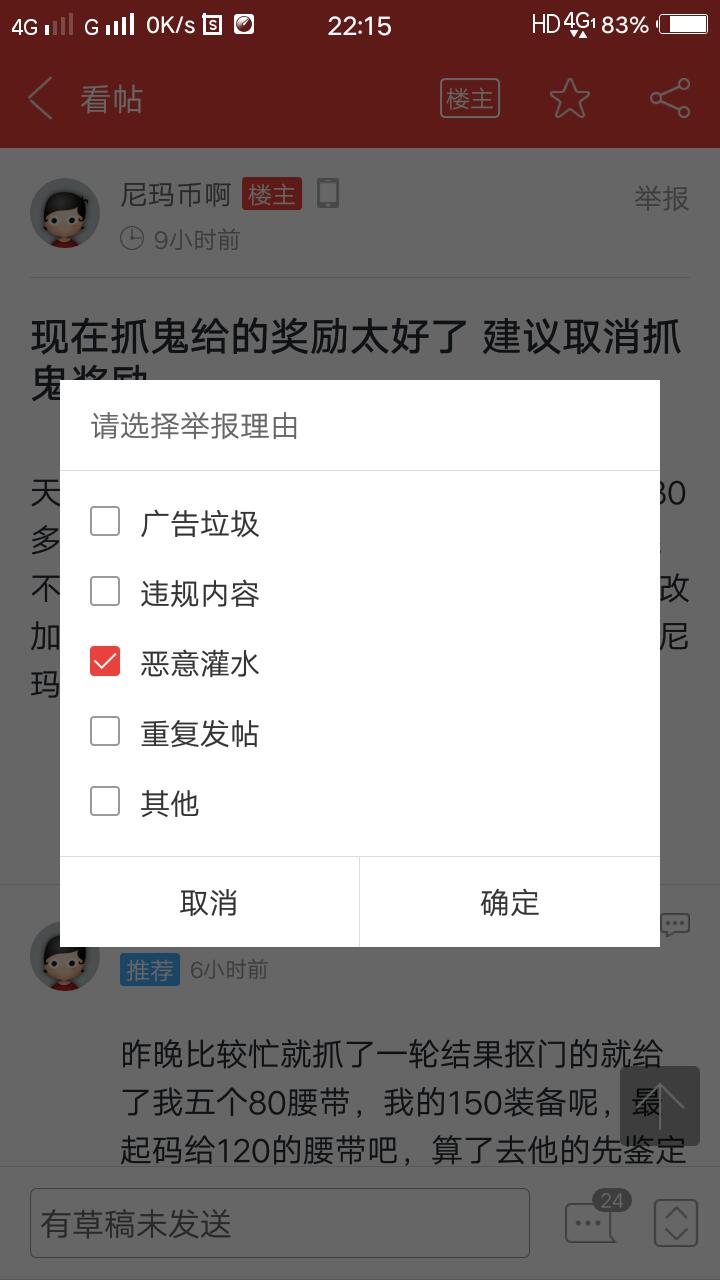Confirm the report with 确定
The height and width of the screenshot is (1280, 720).
(x=509, y=902)
